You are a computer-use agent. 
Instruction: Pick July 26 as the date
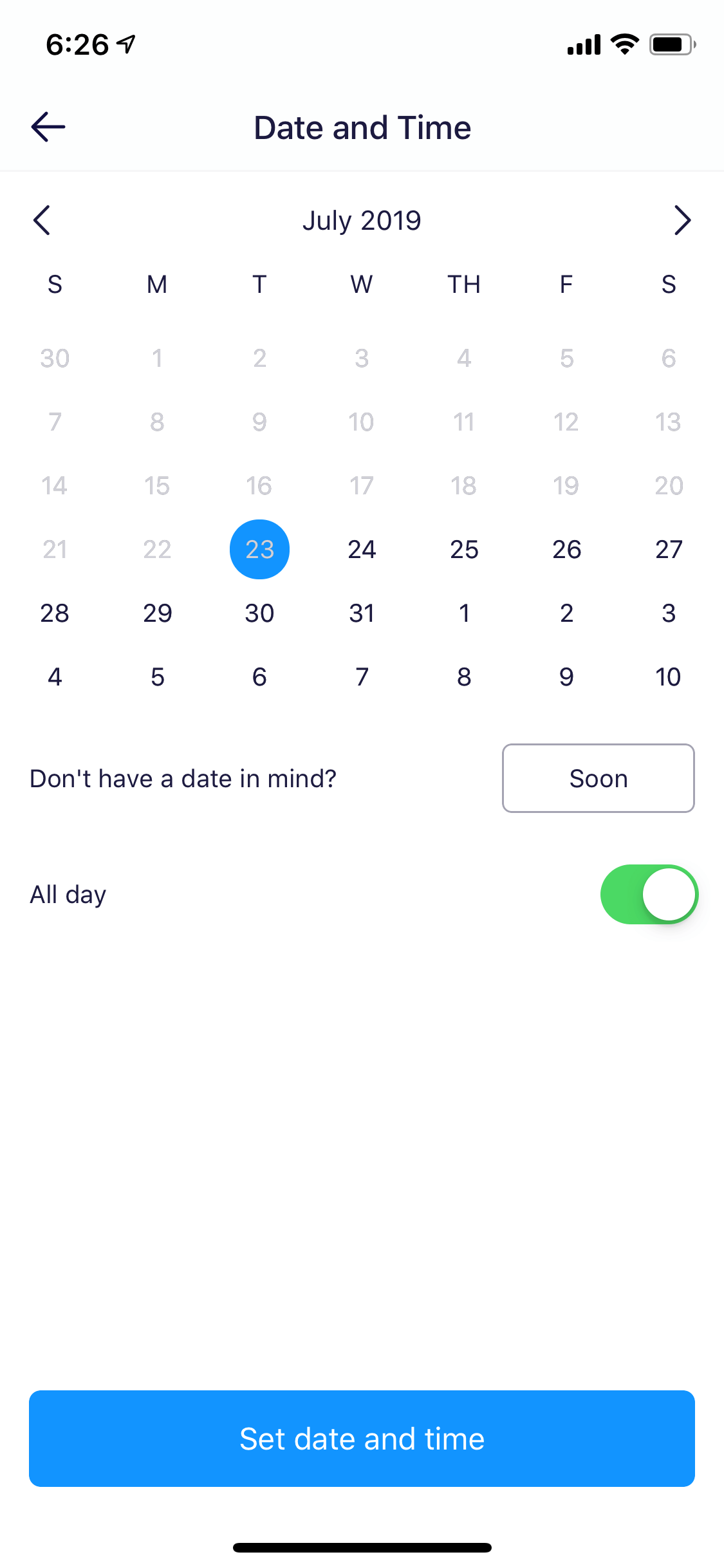[x=566, y=549]
